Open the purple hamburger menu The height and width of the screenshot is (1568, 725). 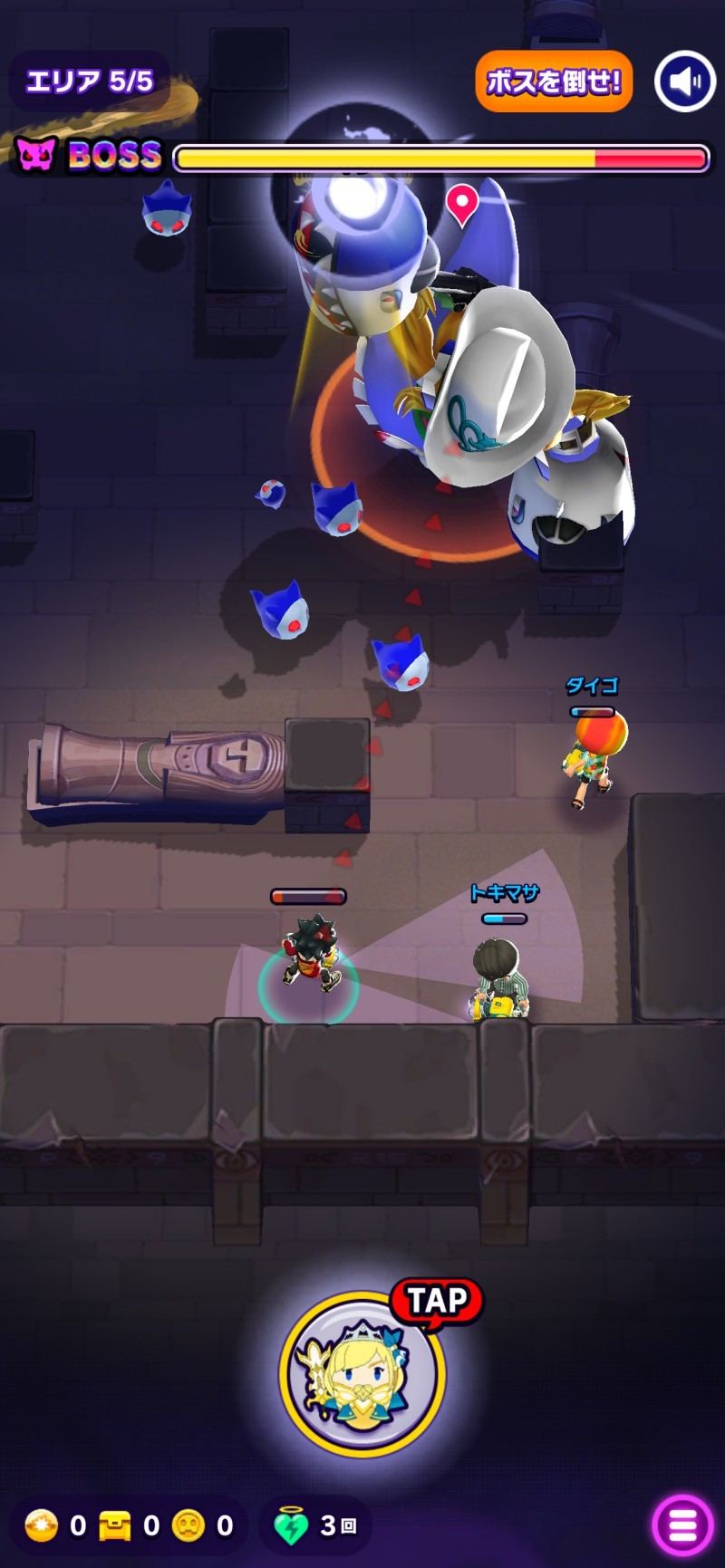[x=681, y=1525]
